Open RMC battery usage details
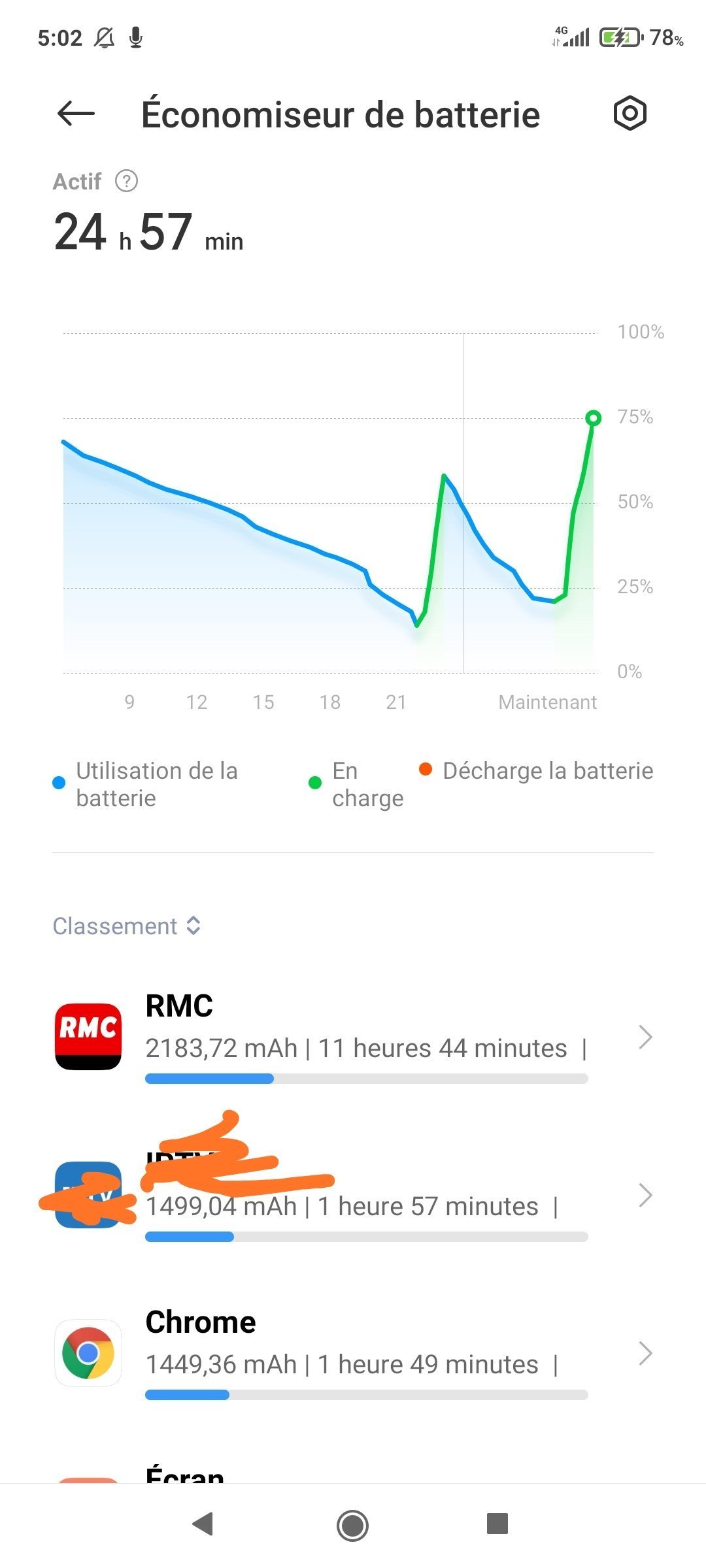This screenshot has height=1568, width=706. point(353,1037)
